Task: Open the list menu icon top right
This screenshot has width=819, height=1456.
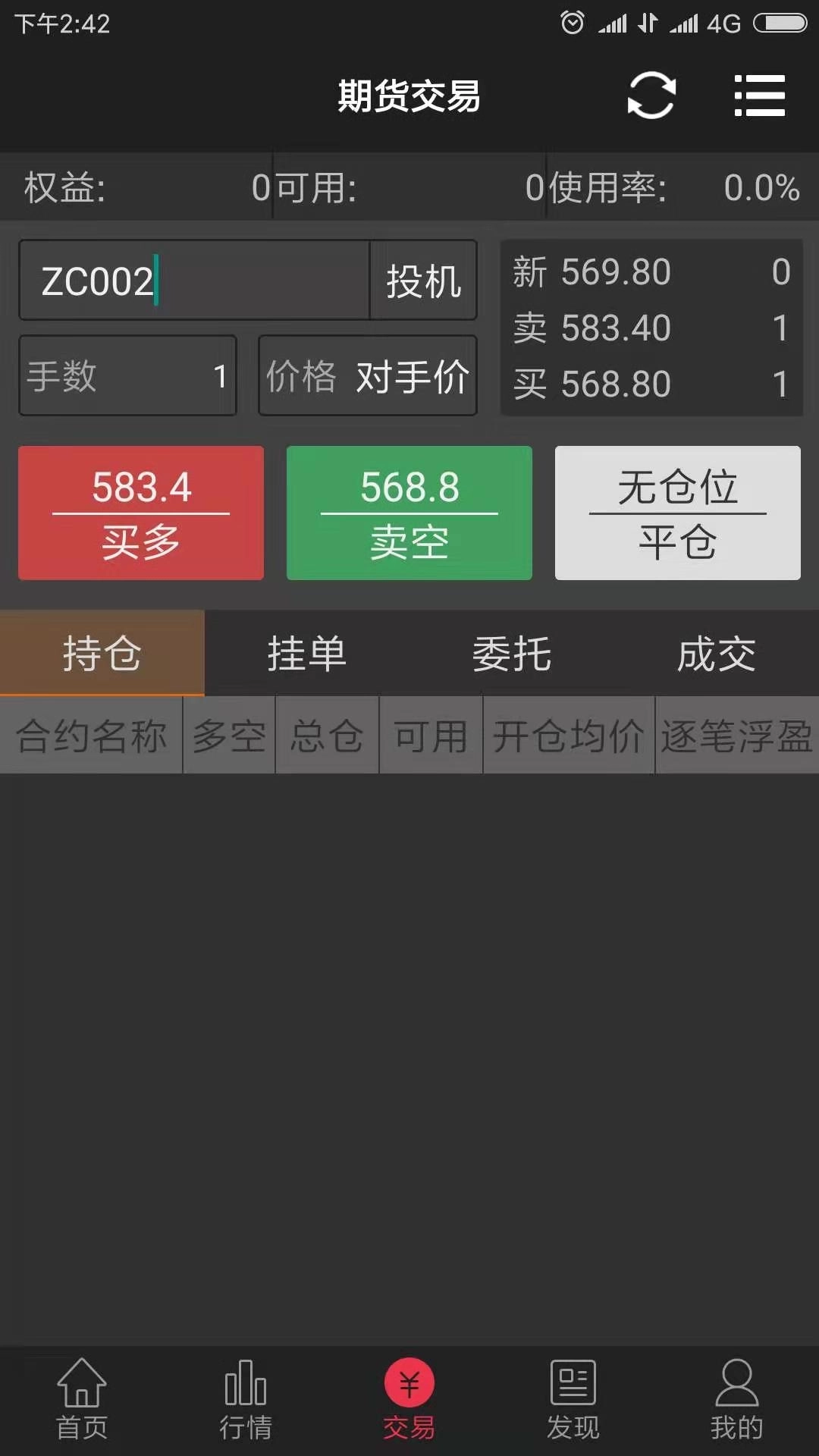Action: (760, 96)
